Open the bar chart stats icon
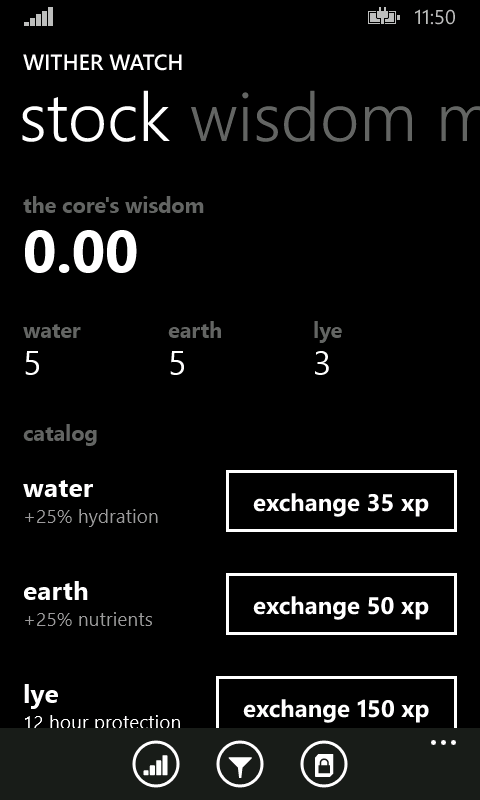 [x=156, y=764]
